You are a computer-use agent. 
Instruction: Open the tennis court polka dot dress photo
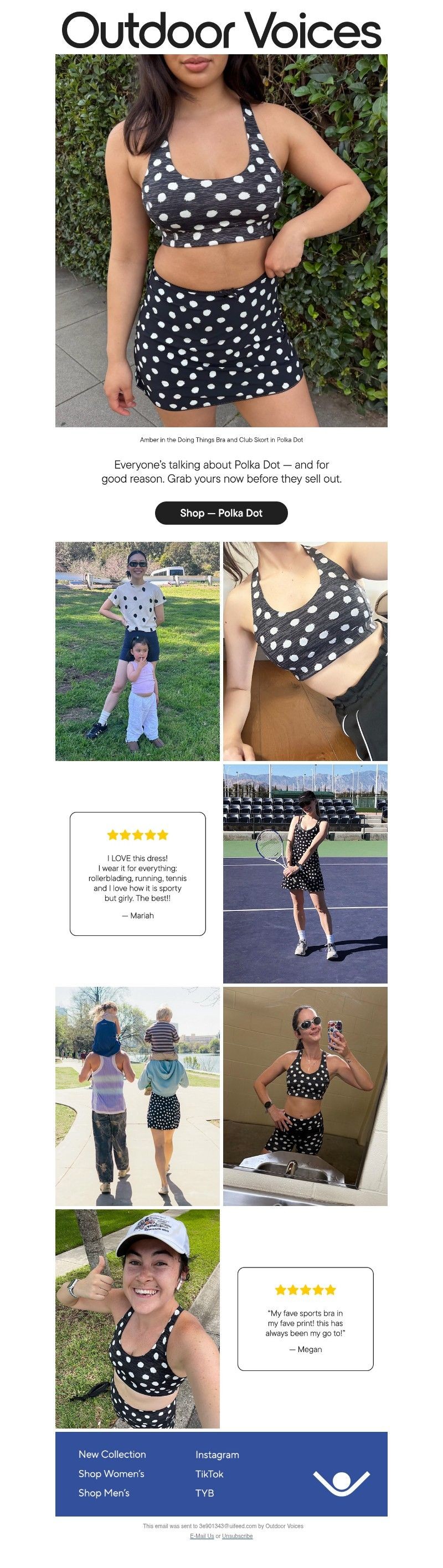[x=305, y=873]
